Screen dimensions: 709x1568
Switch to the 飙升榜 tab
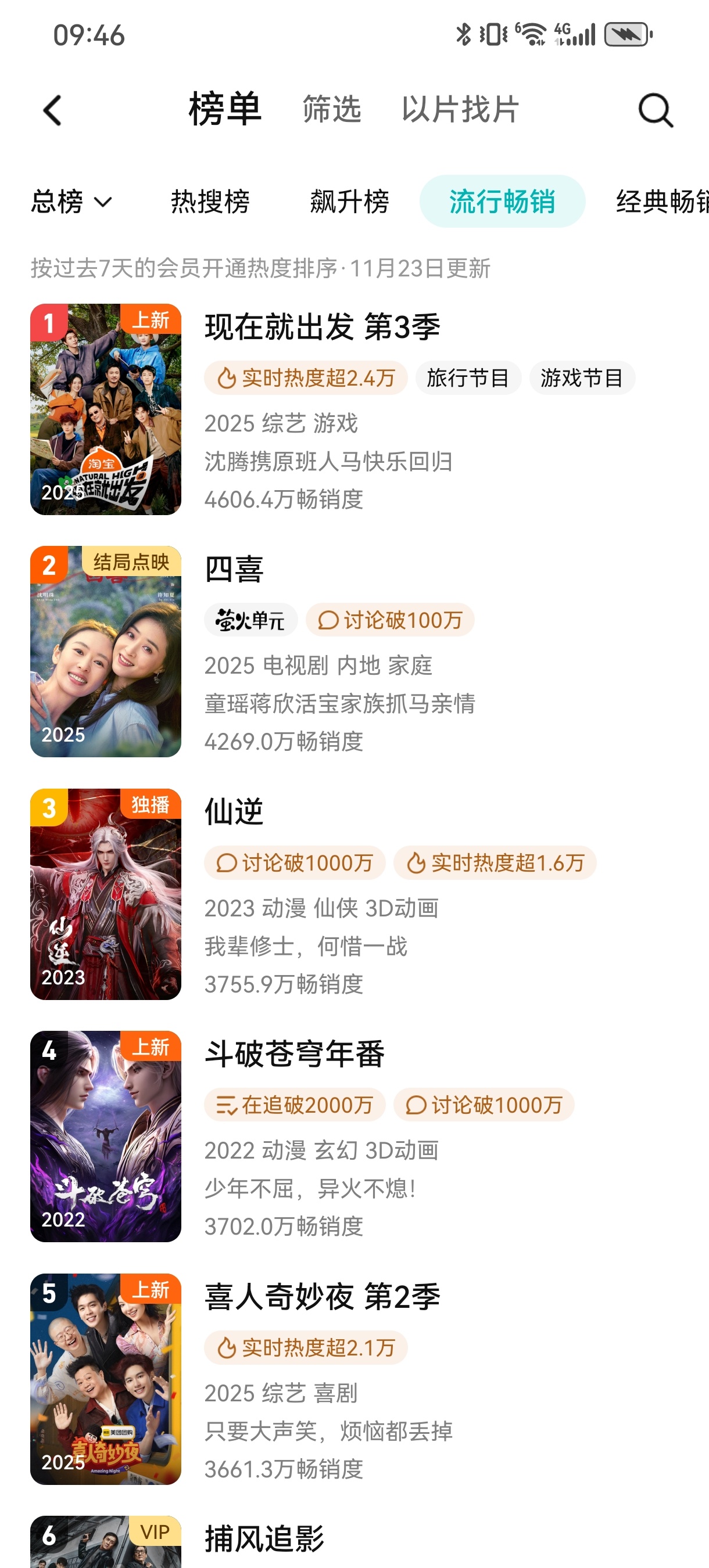(350, 202)
